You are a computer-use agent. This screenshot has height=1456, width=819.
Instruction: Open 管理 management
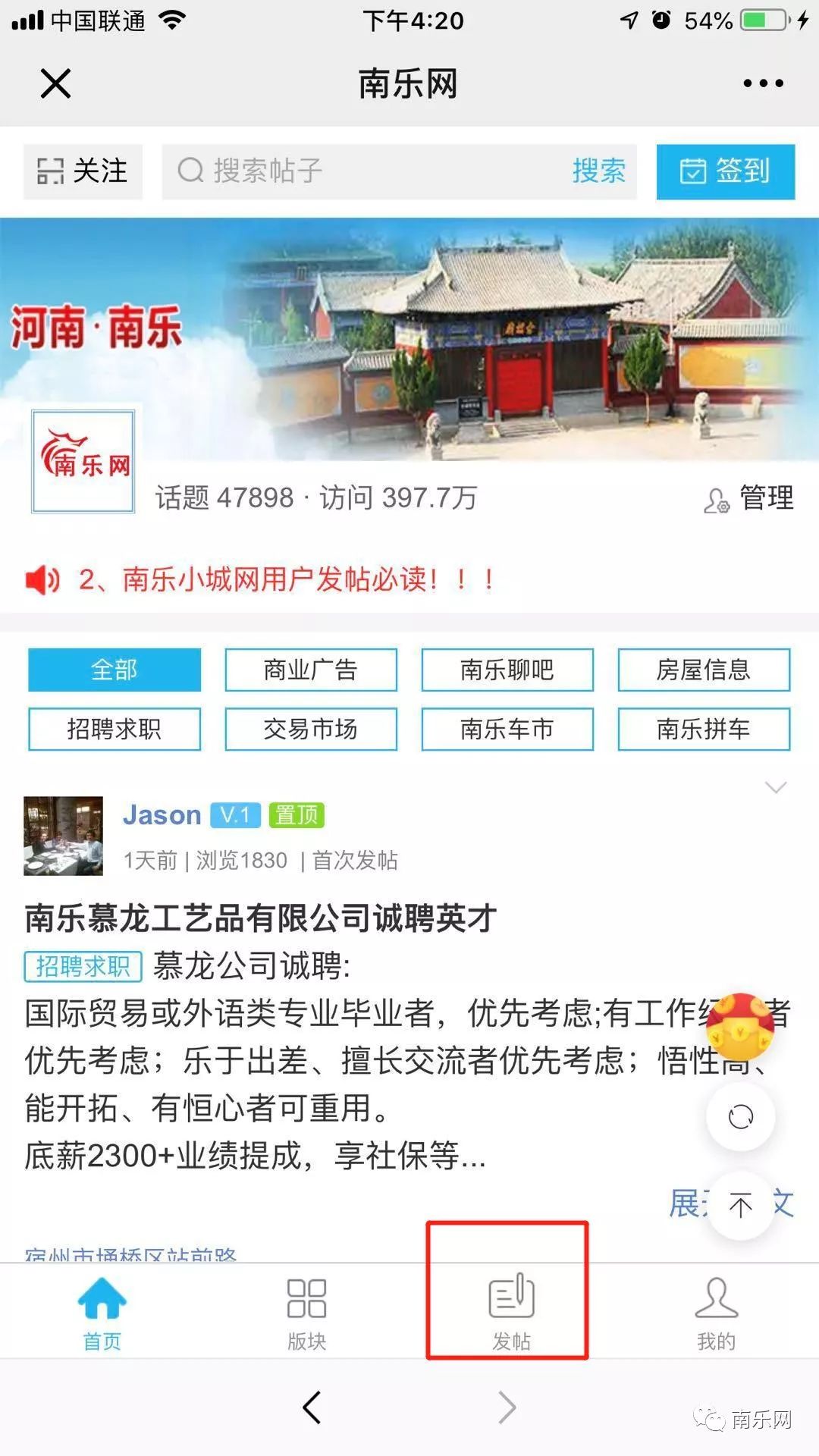pyautogui.click(x=749, y=498)
